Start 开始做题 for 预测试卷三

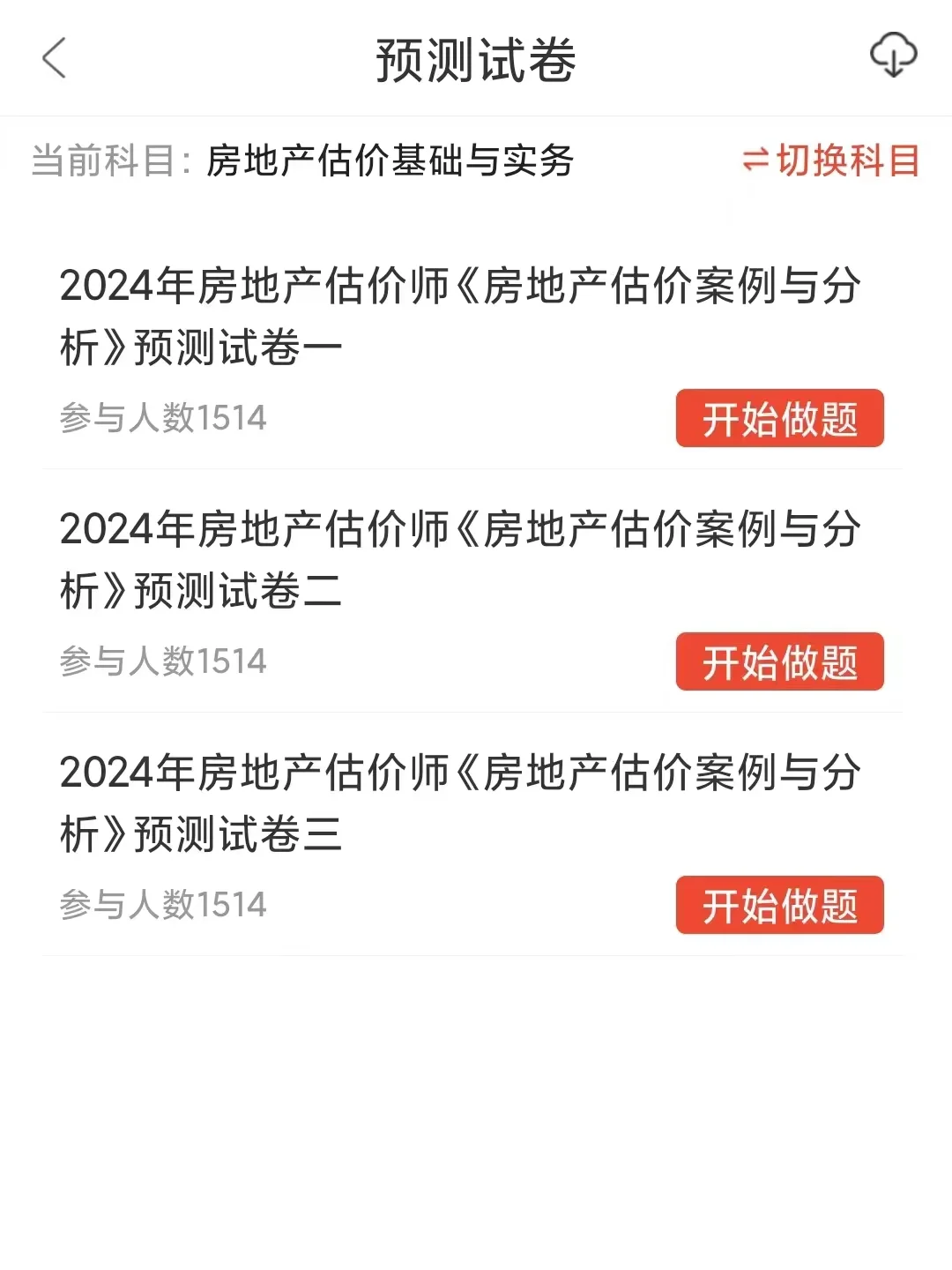click(779, 905)
